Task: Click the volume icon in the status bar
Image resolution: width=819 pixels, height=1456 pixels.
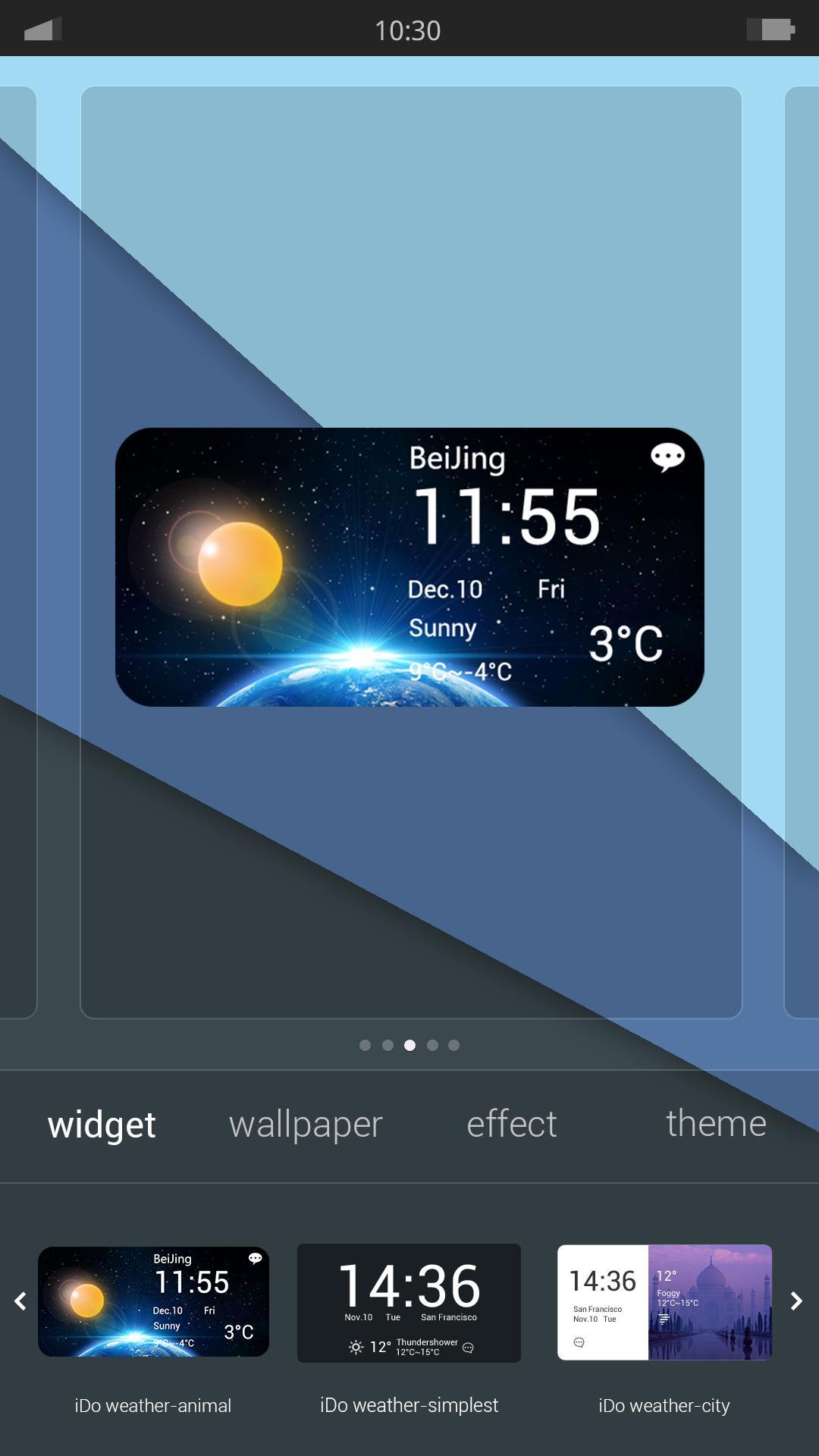Action: pyautogui.click(x=42, y=30)
